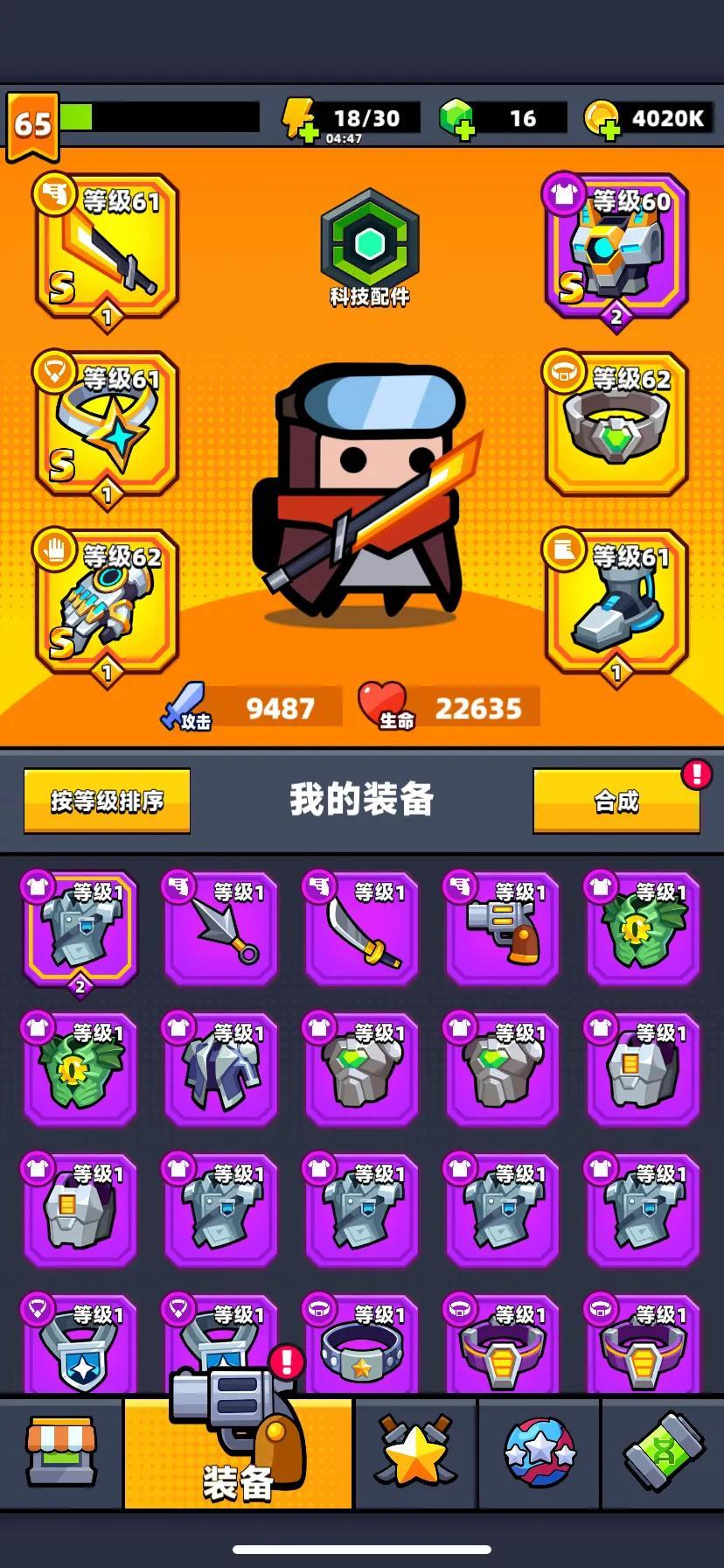Screen dimensions: 724x1568
Task: Select the curved saber in inventory
Action: [x=362, y=929]
